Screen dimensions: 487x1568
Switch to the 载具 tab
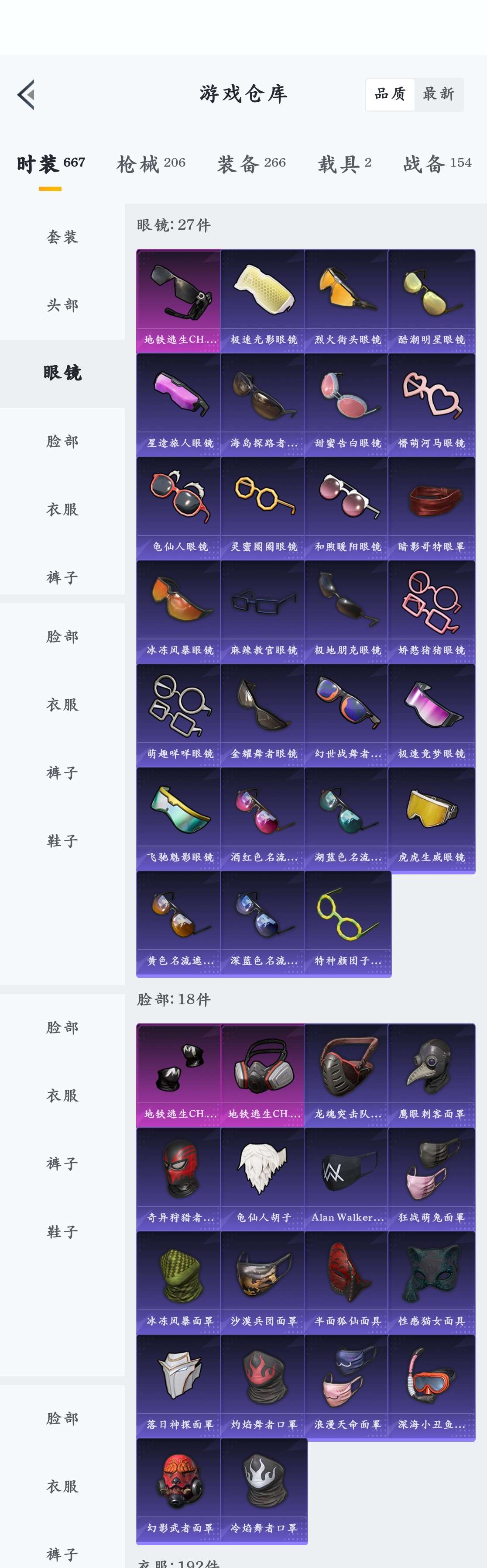[x=344, y=163]
